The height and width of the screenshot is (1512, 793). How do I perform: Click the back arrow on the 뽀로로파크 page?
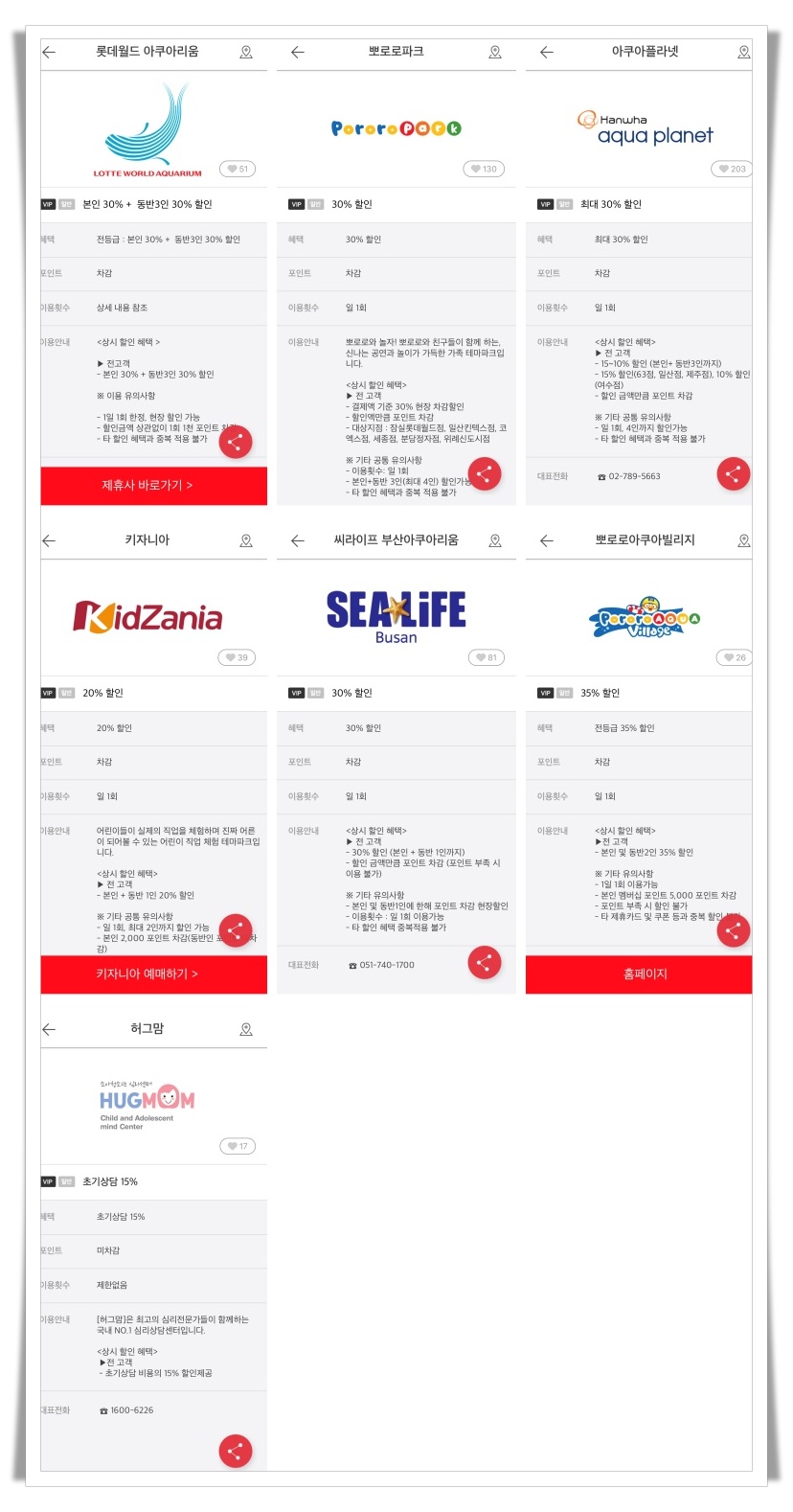(x=298, y=53)
